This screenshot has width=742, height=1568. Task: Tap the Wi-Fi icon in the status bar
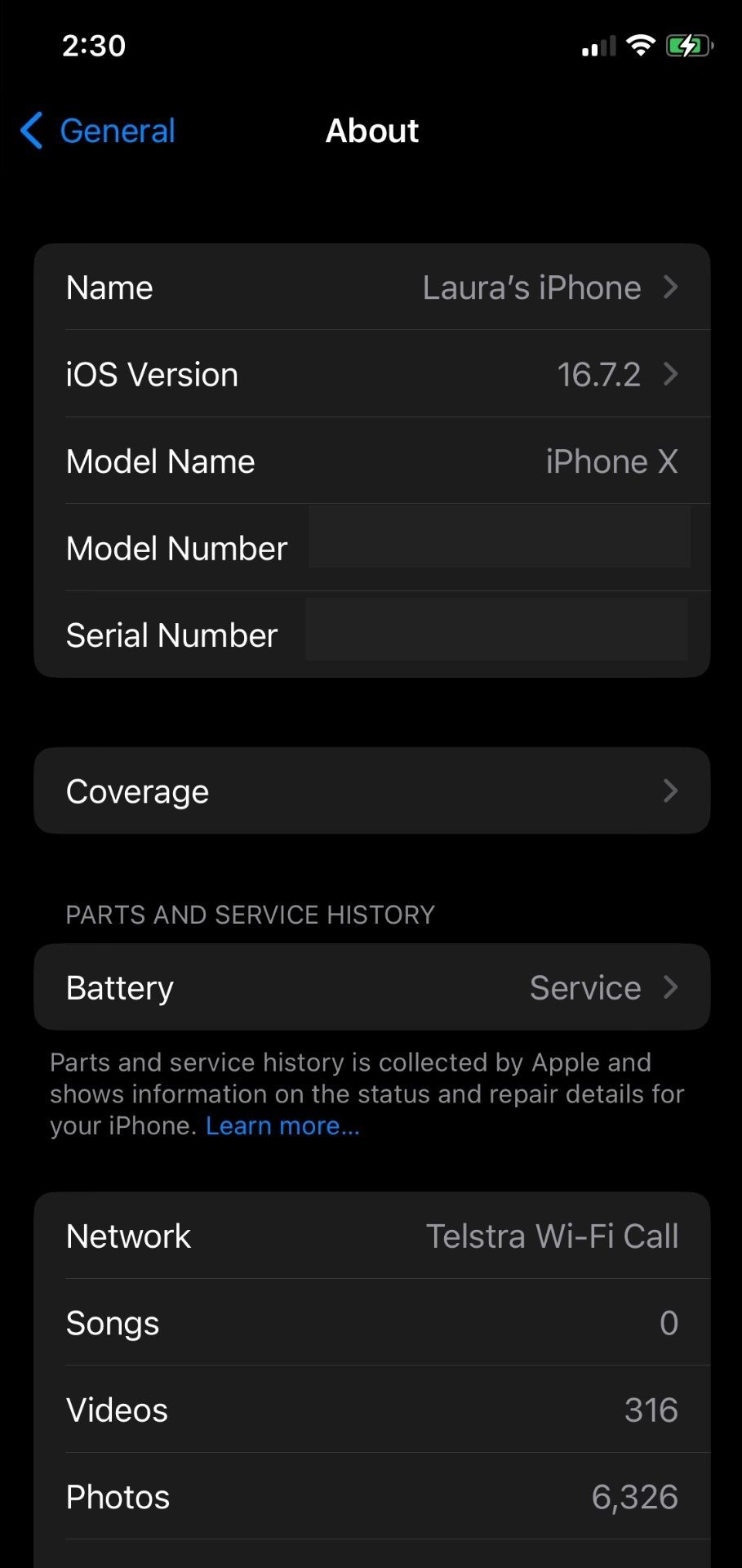click(x=640, y=45)
